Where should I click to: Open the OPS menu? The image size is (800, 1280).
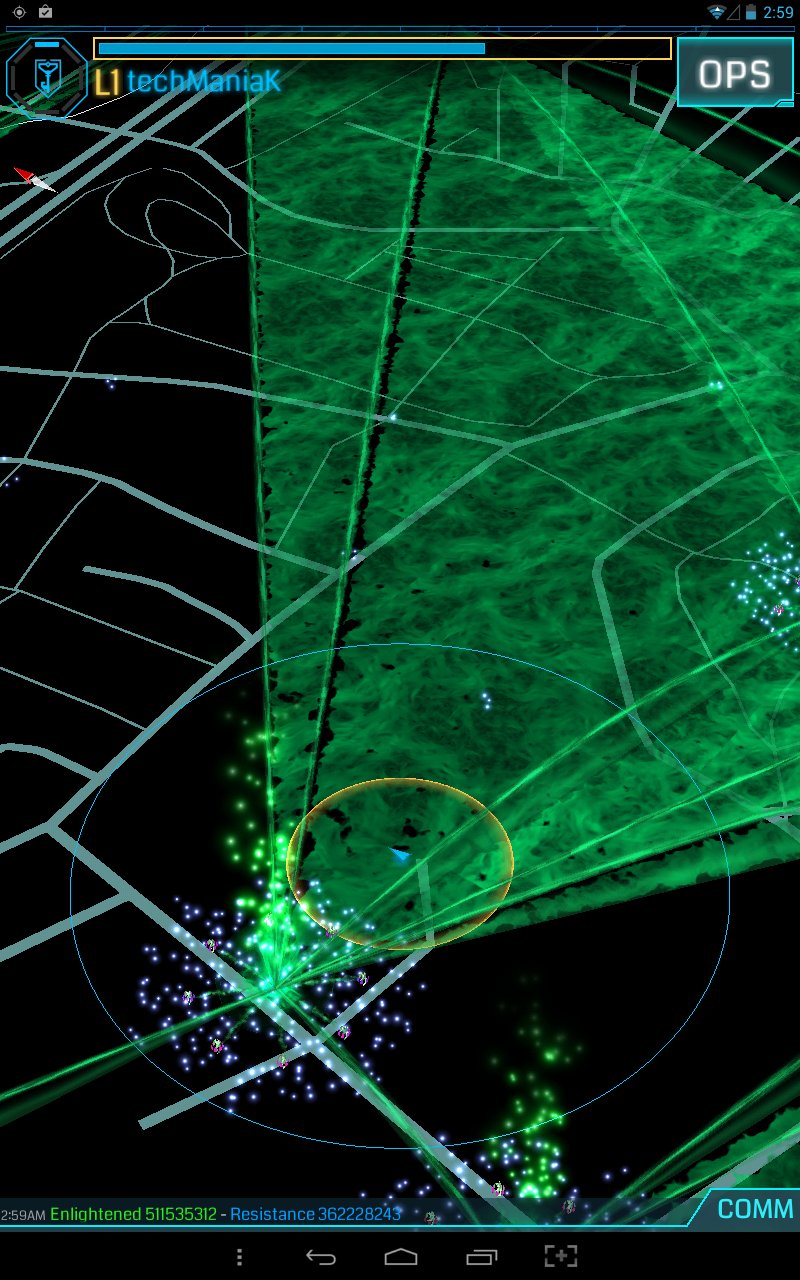point(735,73)
